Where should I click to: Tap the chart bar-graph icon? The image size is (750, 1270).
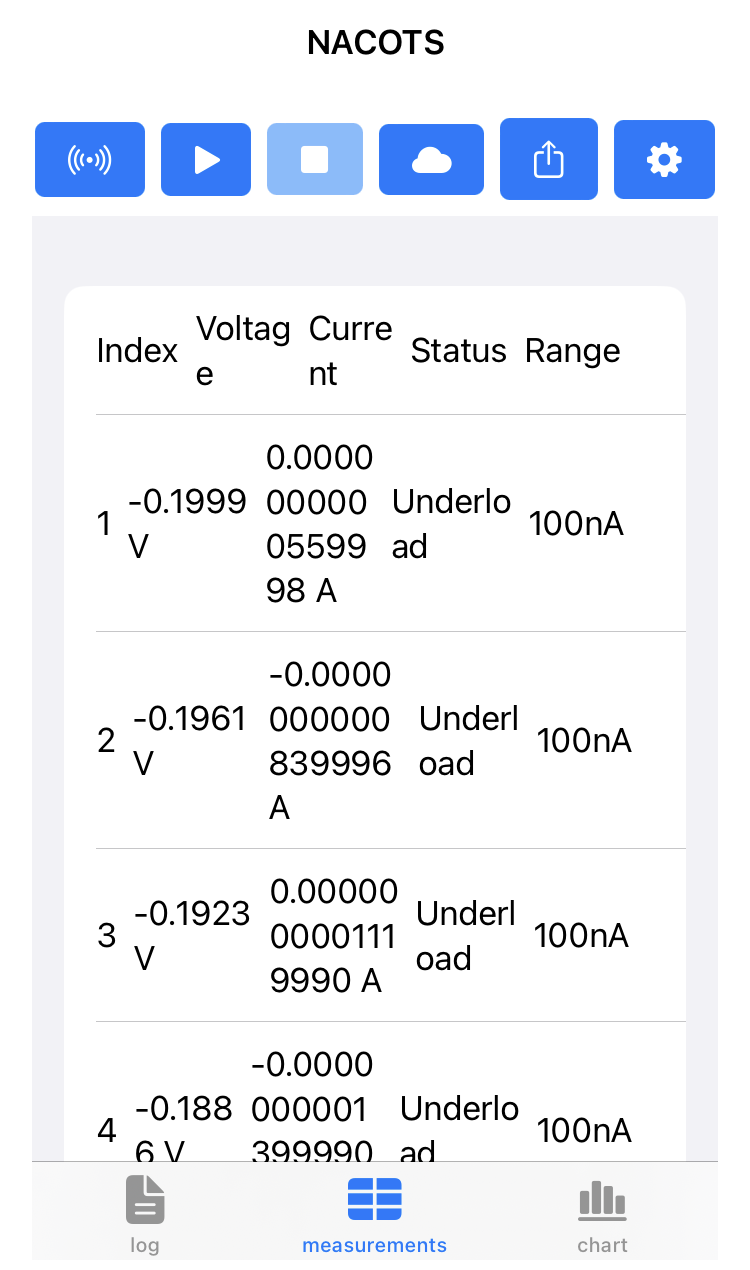(x=602, y=1198)
